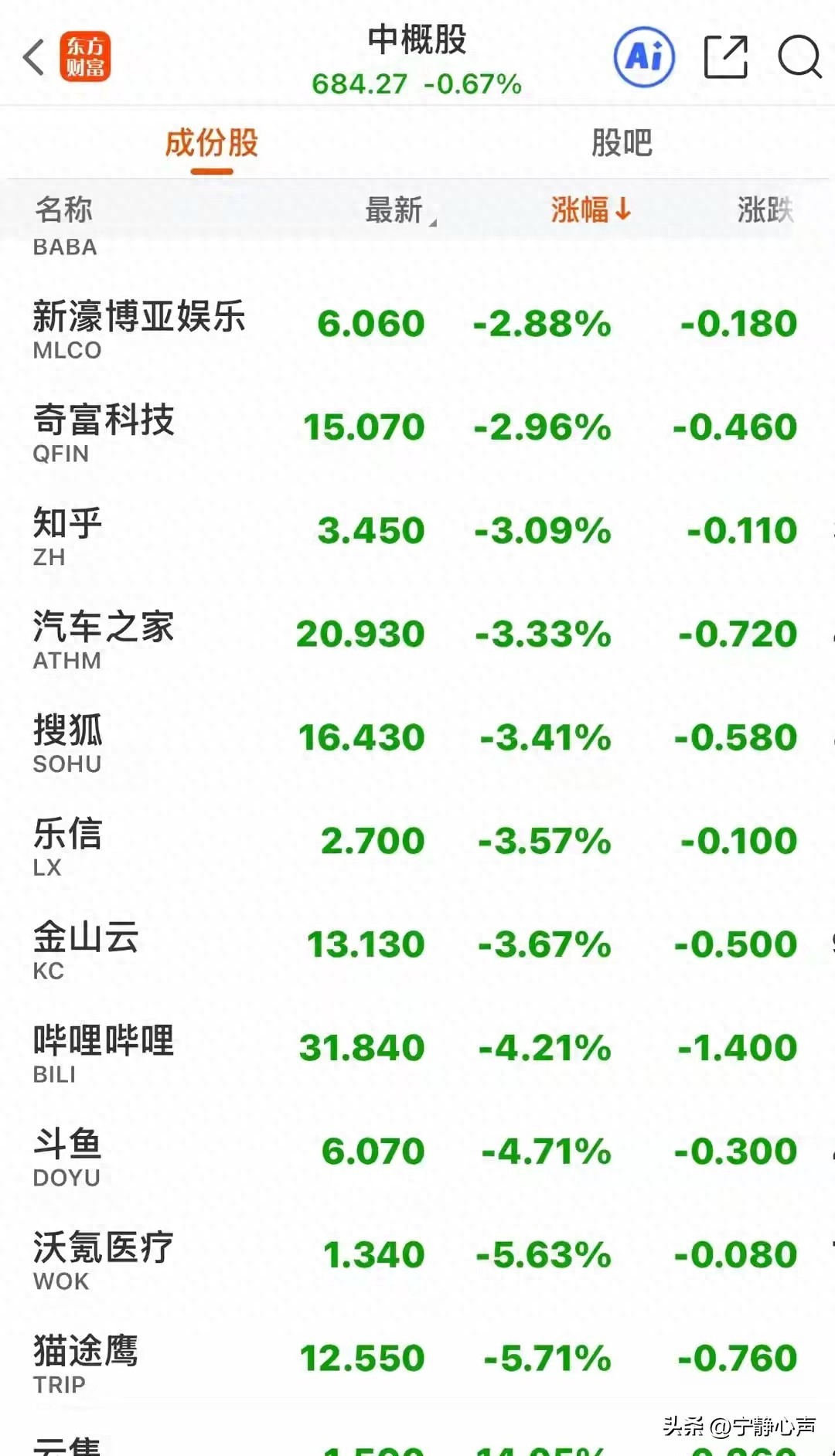Screen dimensions: 835x1456
Task: Tap the share icon
Action: point(725,56)
